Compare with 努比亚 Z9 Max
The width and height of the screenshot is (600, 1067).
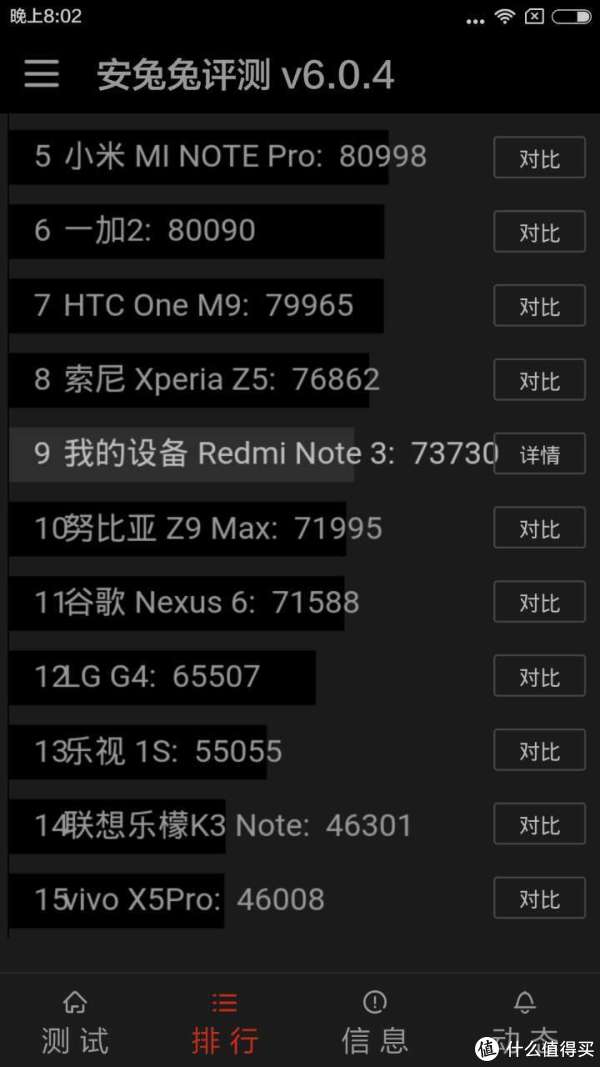539,528
